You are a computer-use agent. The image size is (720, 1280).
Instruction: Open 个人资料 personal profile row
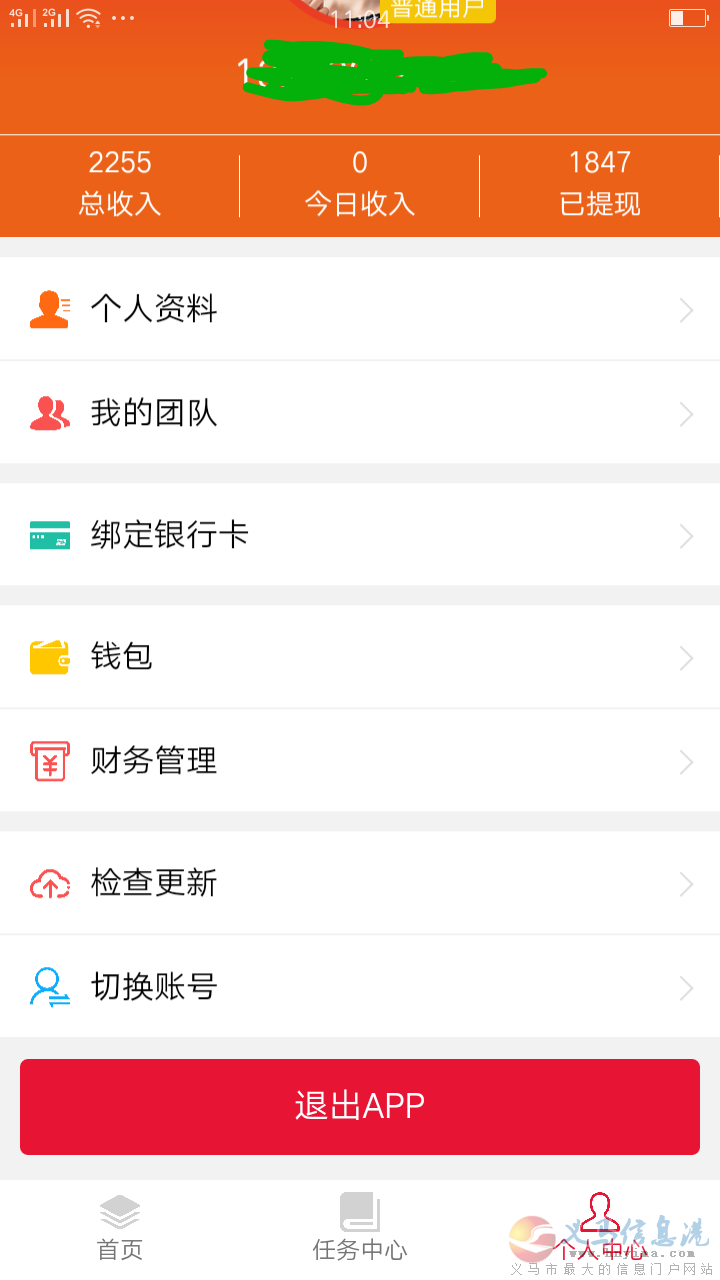[x=360, y=309]
